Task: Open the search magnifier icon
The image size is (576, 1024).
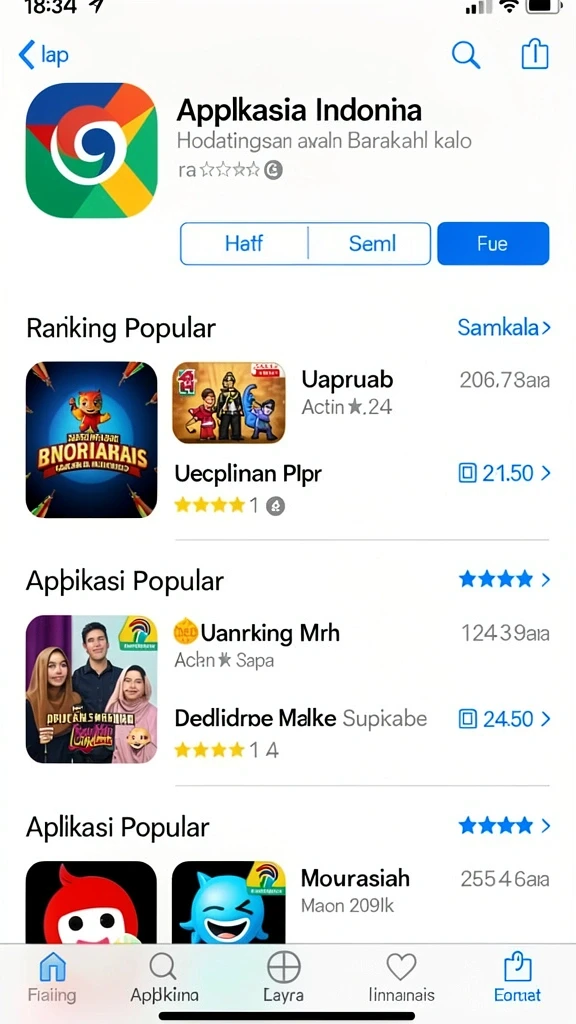Action: [x=466, y=55]
